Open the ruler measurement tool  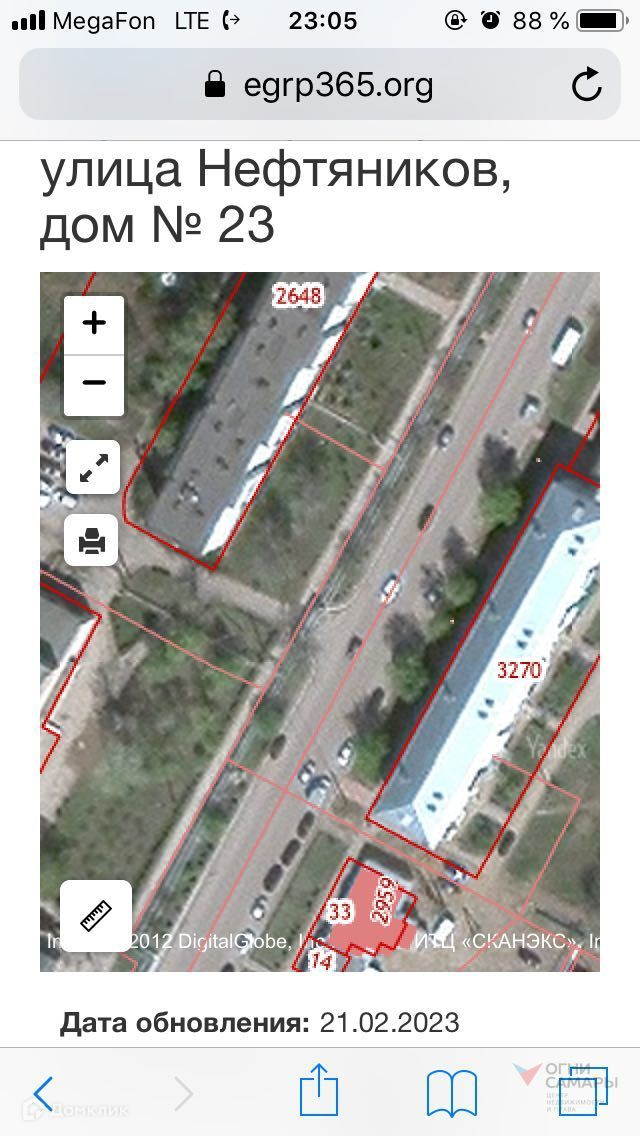coord(96,916)
